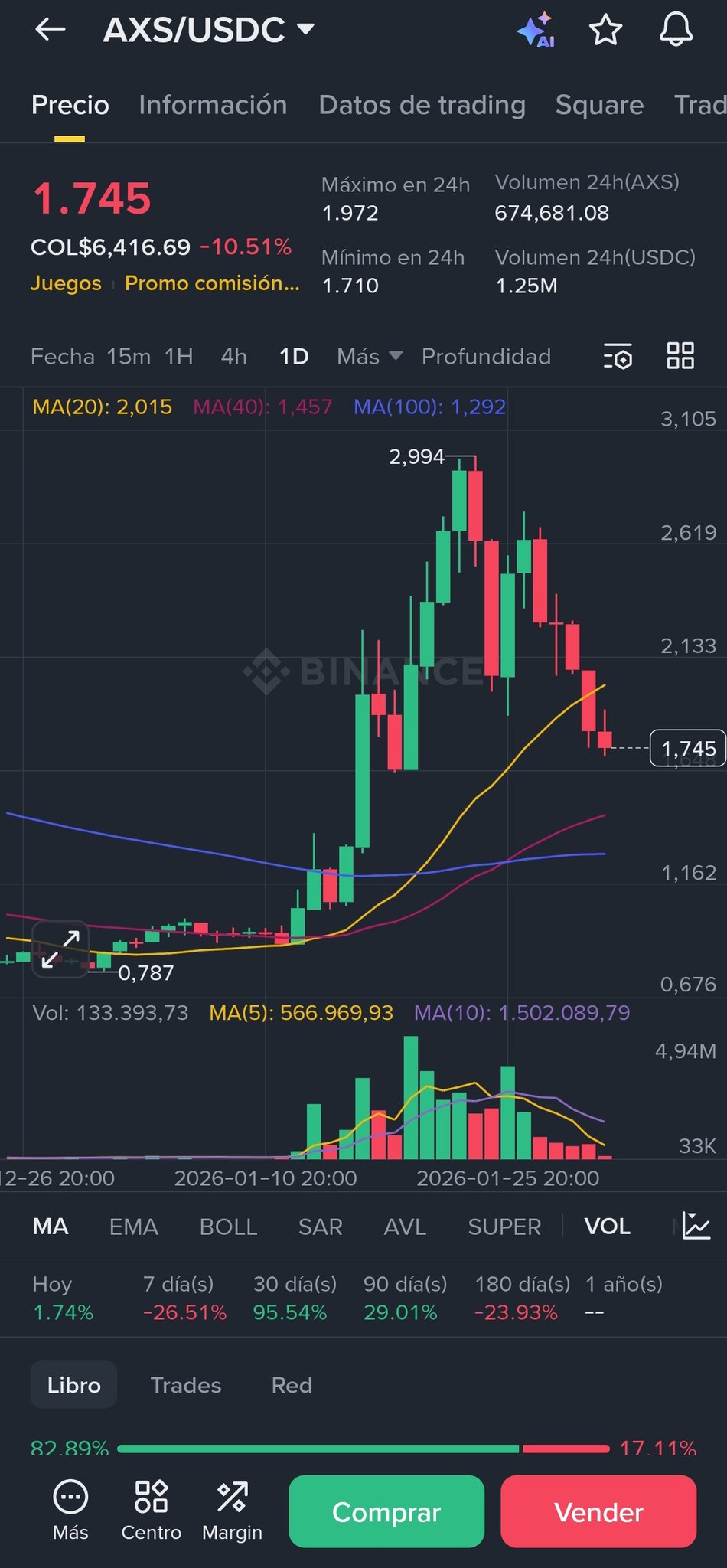Choose the EMA indicator
Viewport: 727px width, 1568px height.
134,1227
